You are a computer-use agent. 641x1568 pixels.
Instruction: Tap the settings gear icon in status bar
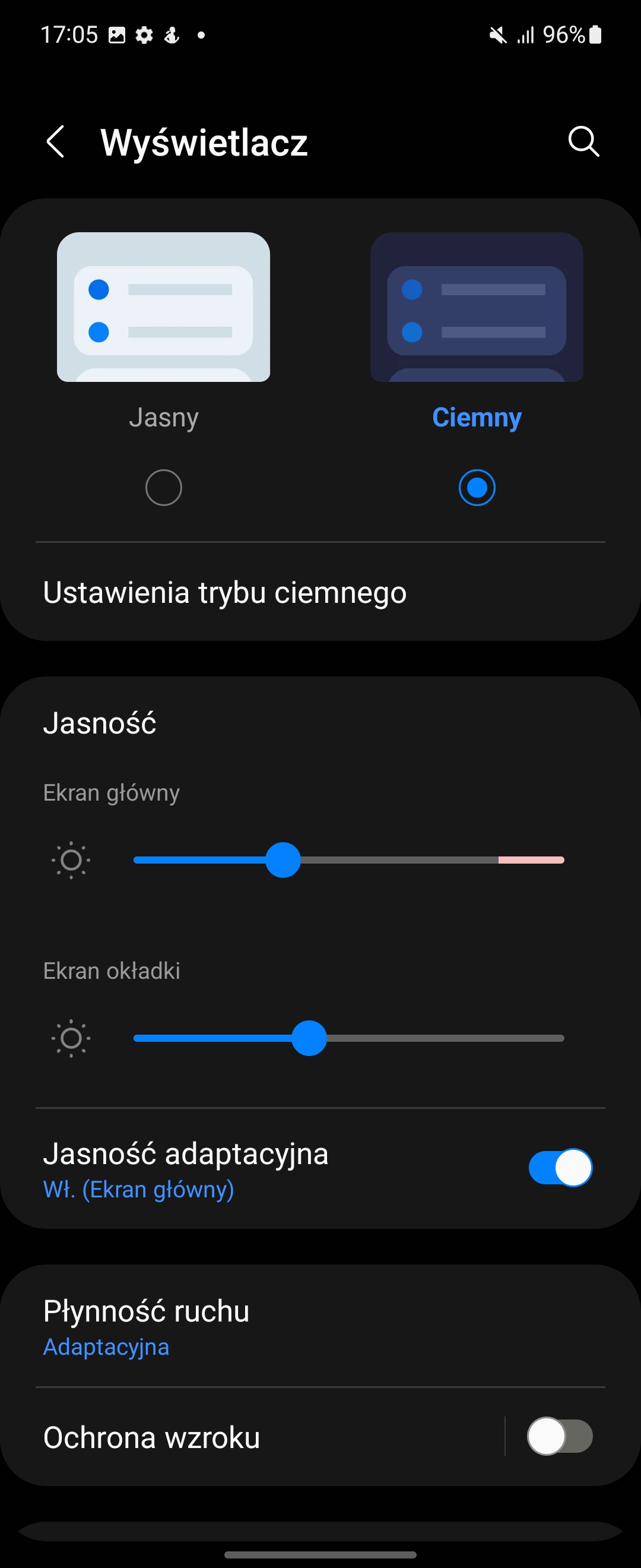[144, 34]
